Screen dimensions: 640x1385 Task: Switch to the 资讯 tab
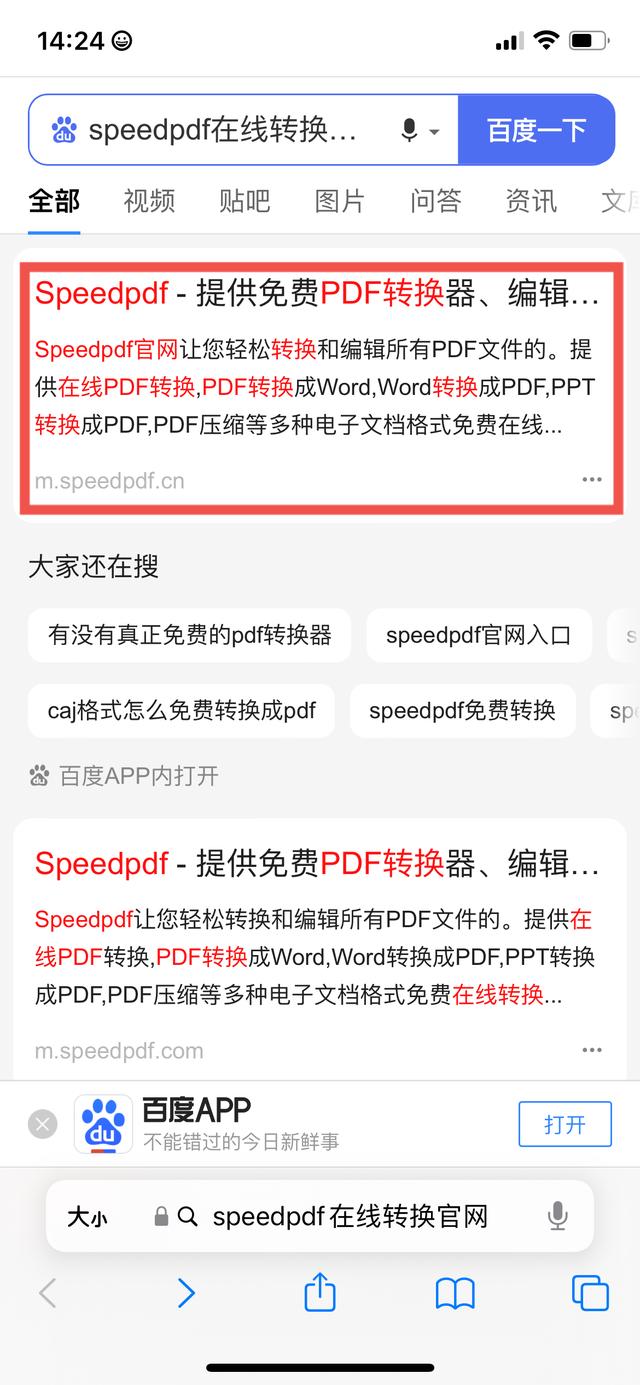pyautogui.click(x=531, y=201)
